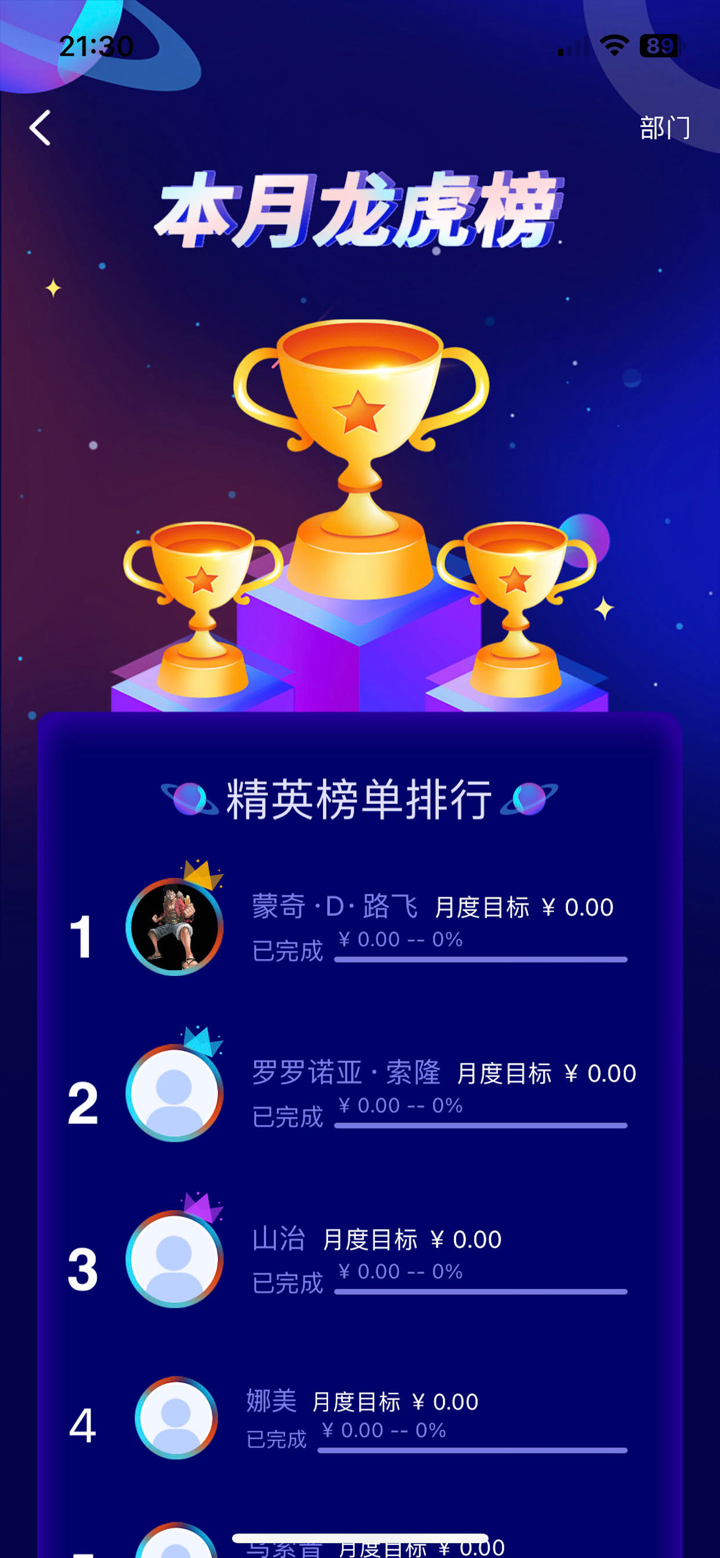Tap the Wi-Fi icon in the status bar
This screenshot has height=1558, width=720.
(613, 45)
